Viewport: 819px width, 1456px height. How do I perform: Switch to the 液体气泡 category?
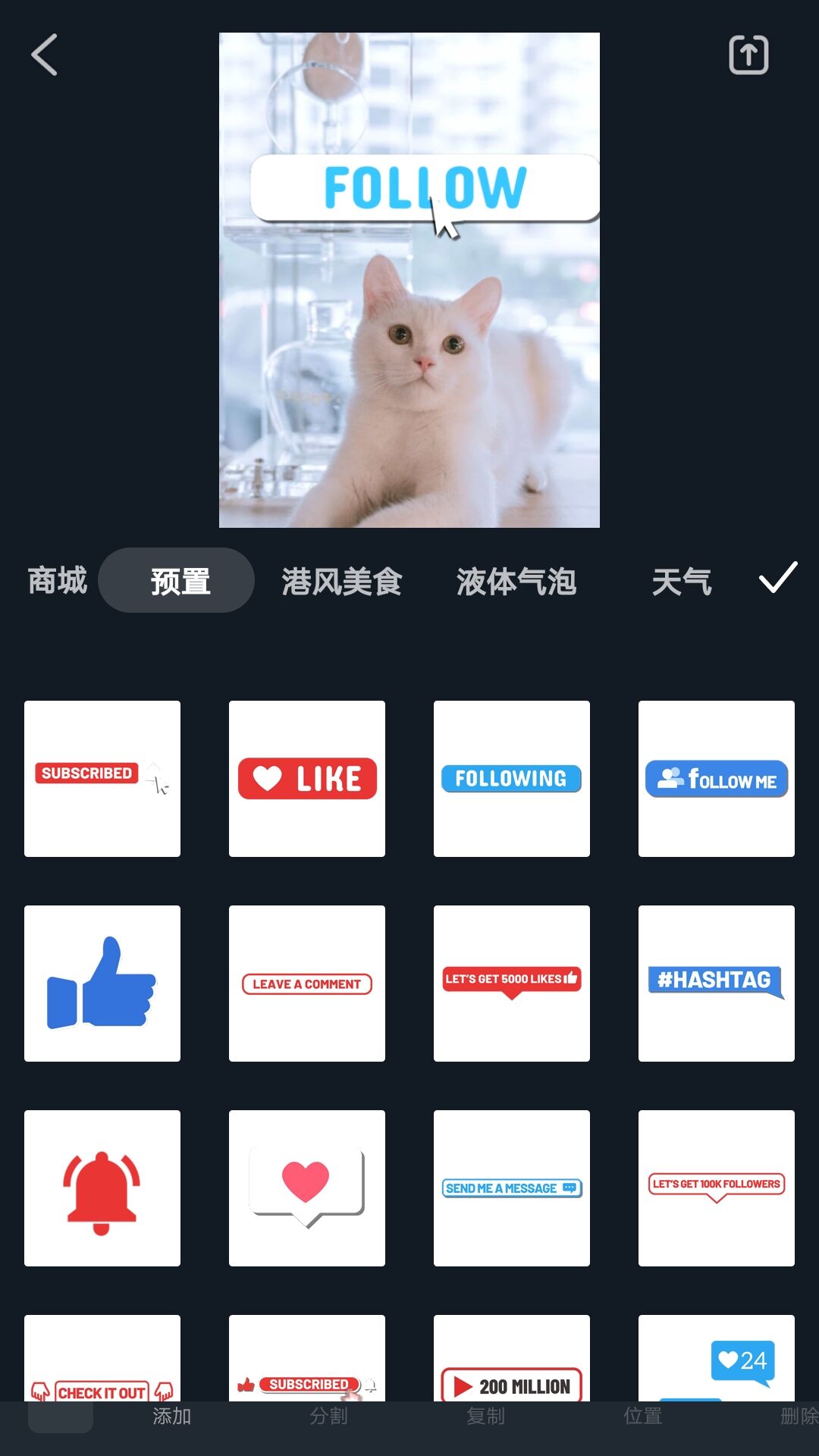pos(518,580)
